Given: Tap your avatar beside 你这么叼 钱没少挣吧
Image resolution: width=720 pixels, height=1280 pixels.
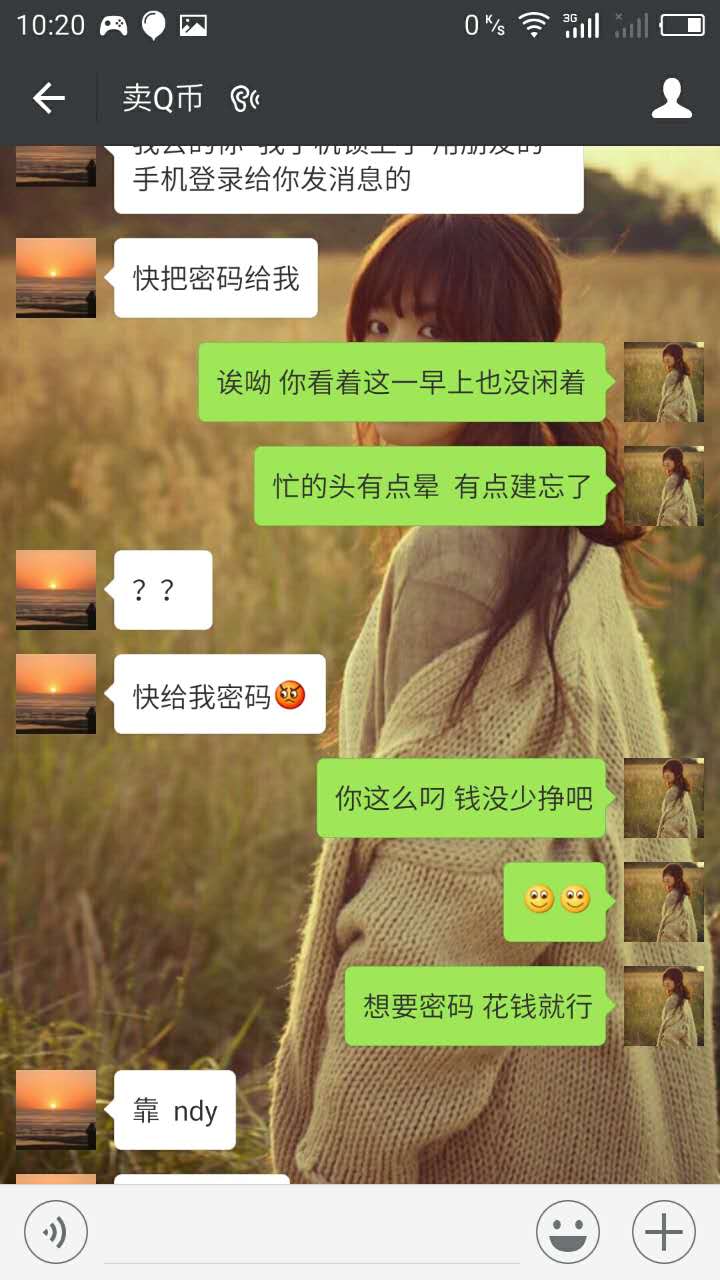Looking at the screenshot, I should 664,798.
